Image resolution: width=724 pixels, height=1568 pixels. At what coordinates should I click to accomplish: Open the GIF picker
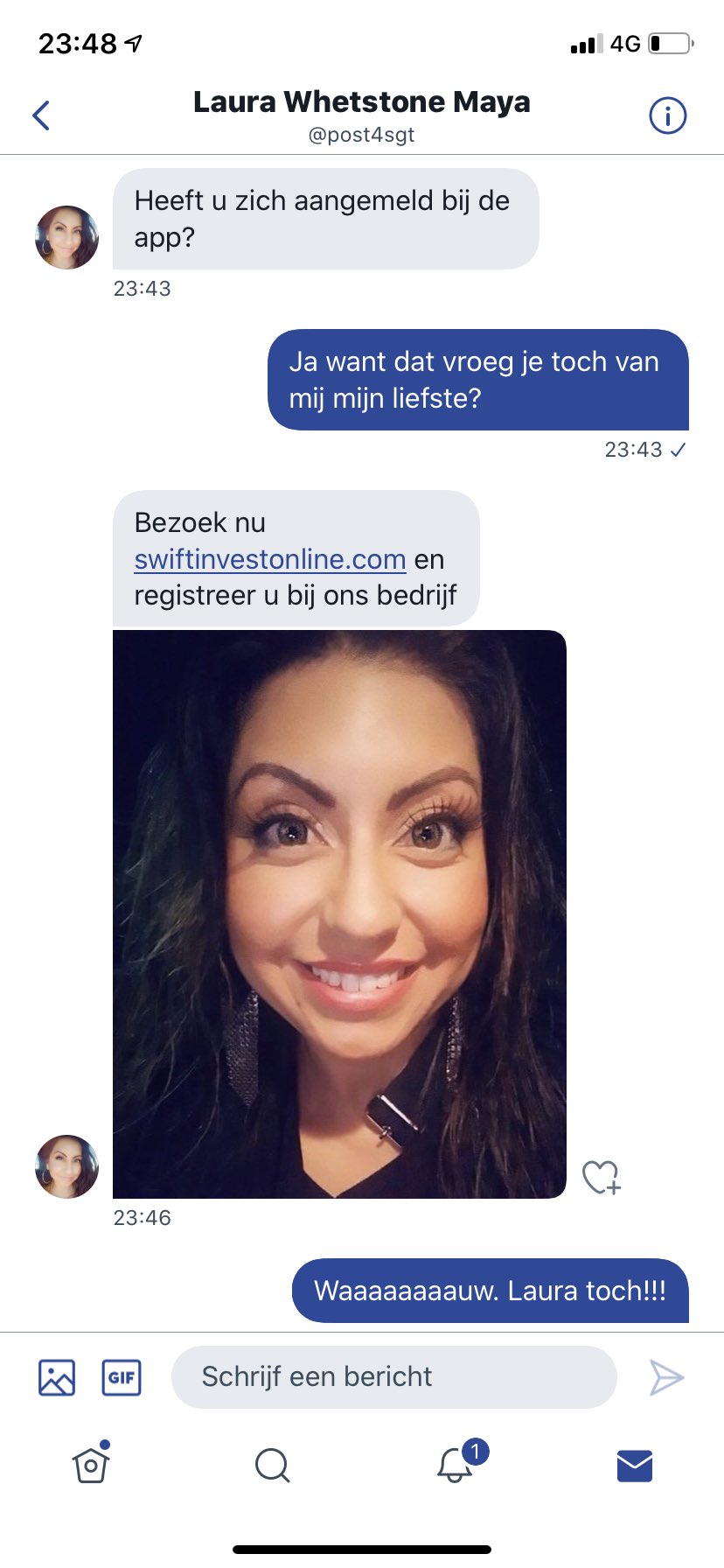coord(122,1377)
